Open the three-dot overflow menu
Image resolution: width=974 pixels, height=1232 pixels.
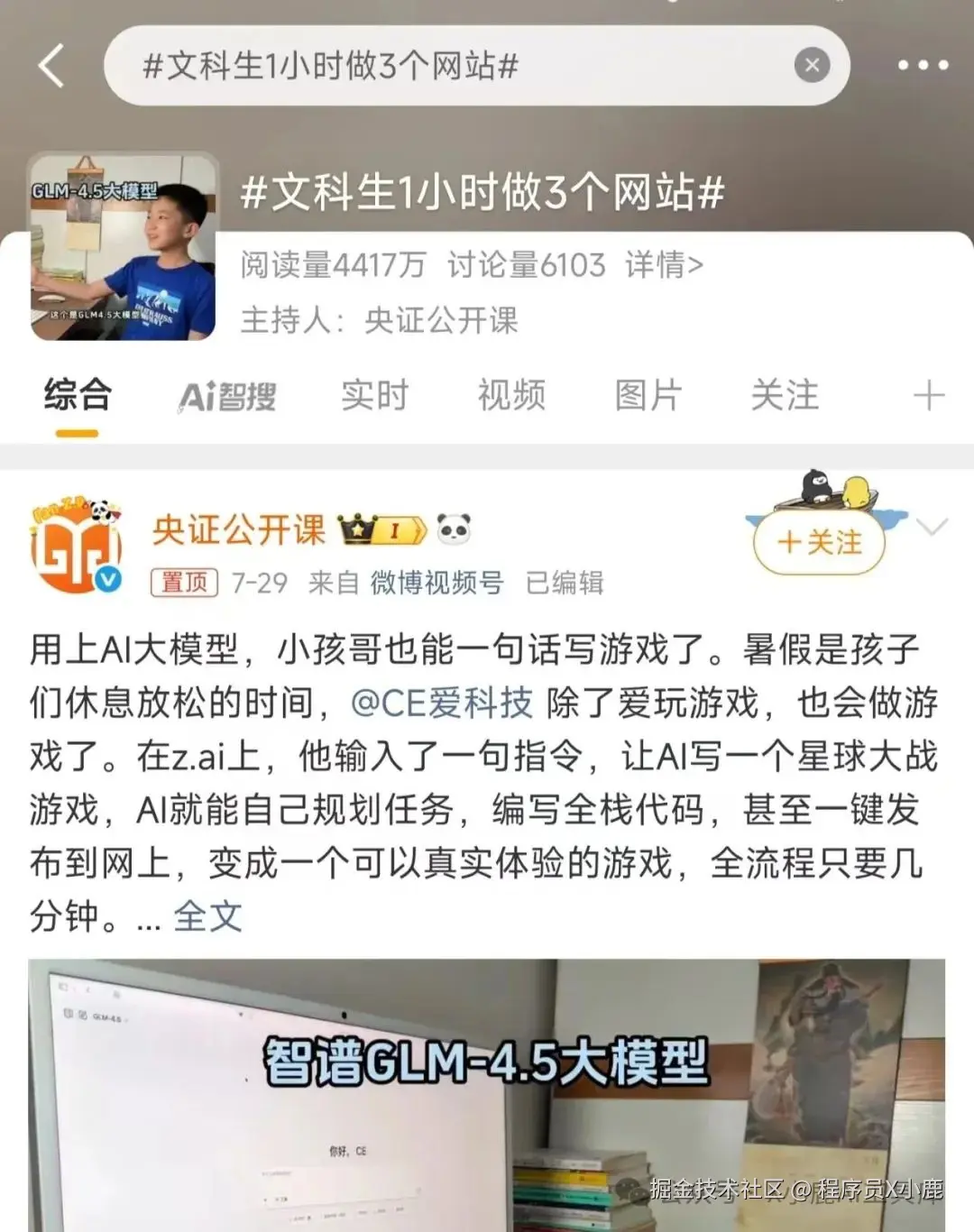[x=922, y=66]
